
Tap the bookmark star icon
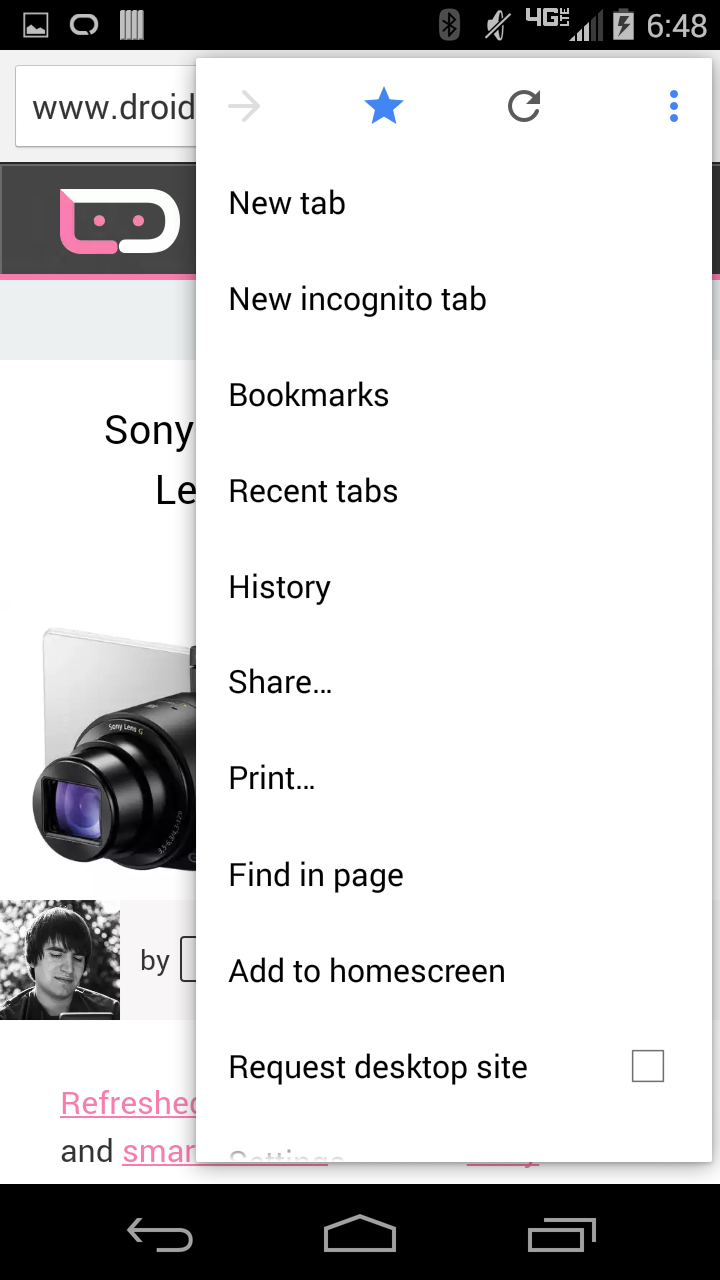[x=384, y=106]
